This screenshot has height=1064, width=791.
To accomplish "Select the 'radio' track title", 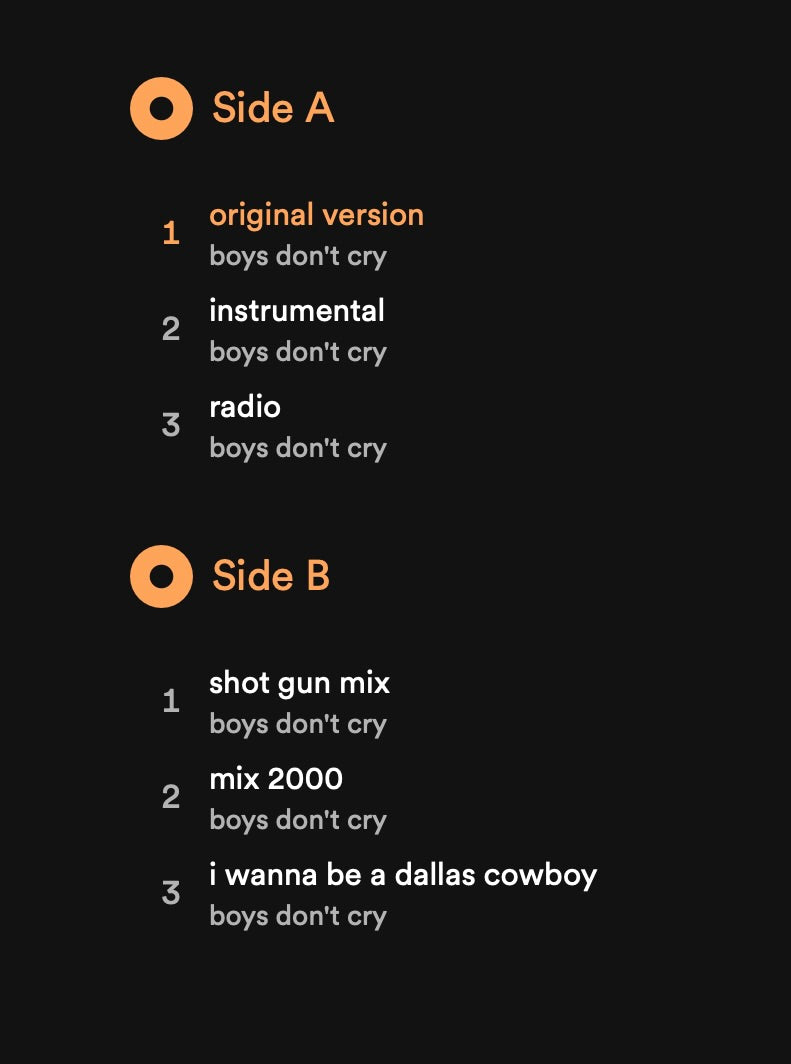I will [x=245, y=406].
